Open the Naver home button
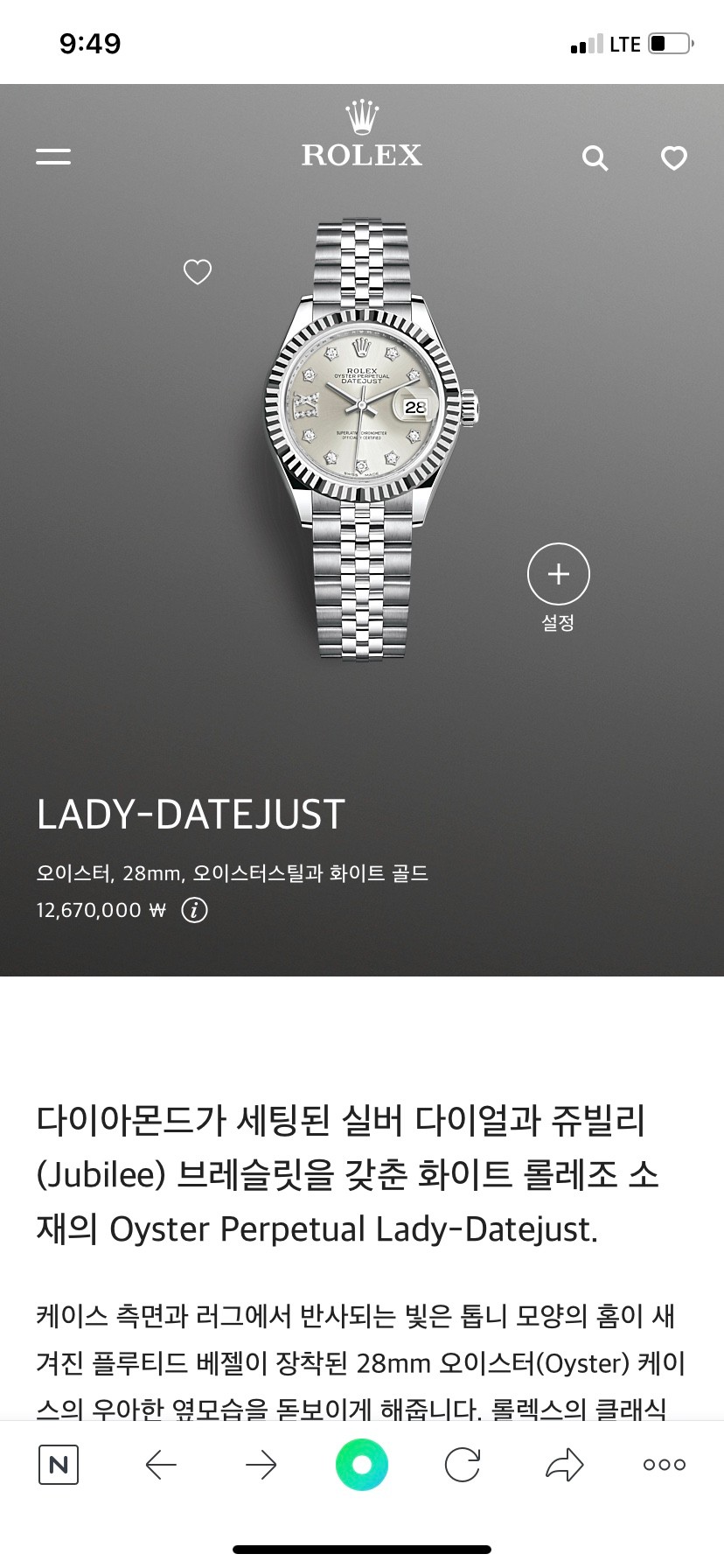This screenshot has width=724, height=1568. coord(59,1465)
